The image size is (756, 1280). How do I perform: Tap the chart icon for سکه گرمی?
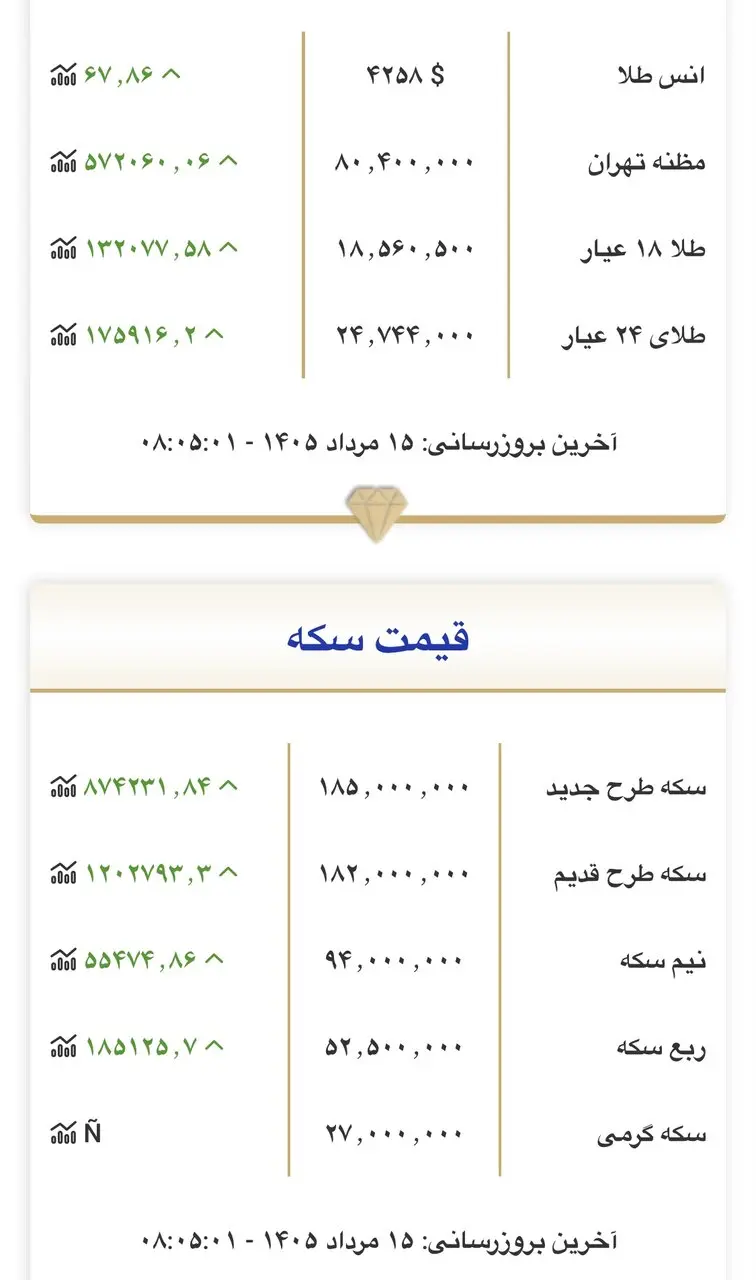[x=63, y=1134]
